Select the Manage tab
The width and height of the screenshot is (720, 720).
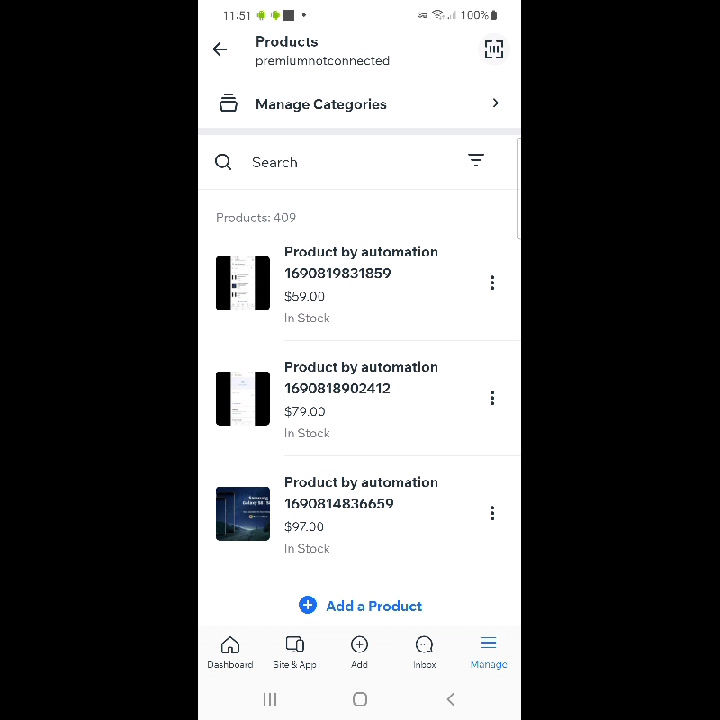click(x=488, y=651)
